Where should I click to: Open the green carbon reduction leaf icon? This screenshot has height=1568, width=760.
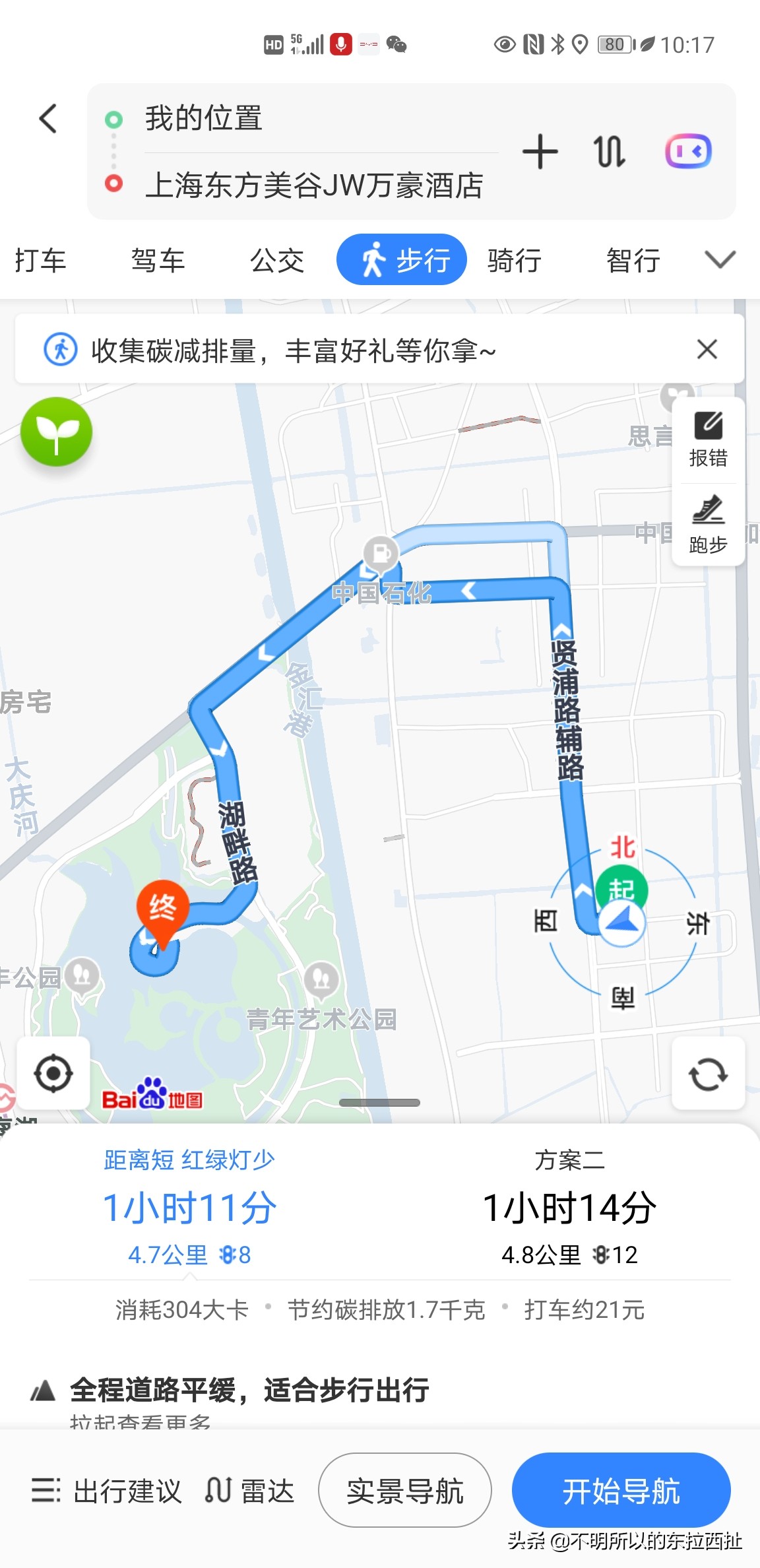coord(57,432)
